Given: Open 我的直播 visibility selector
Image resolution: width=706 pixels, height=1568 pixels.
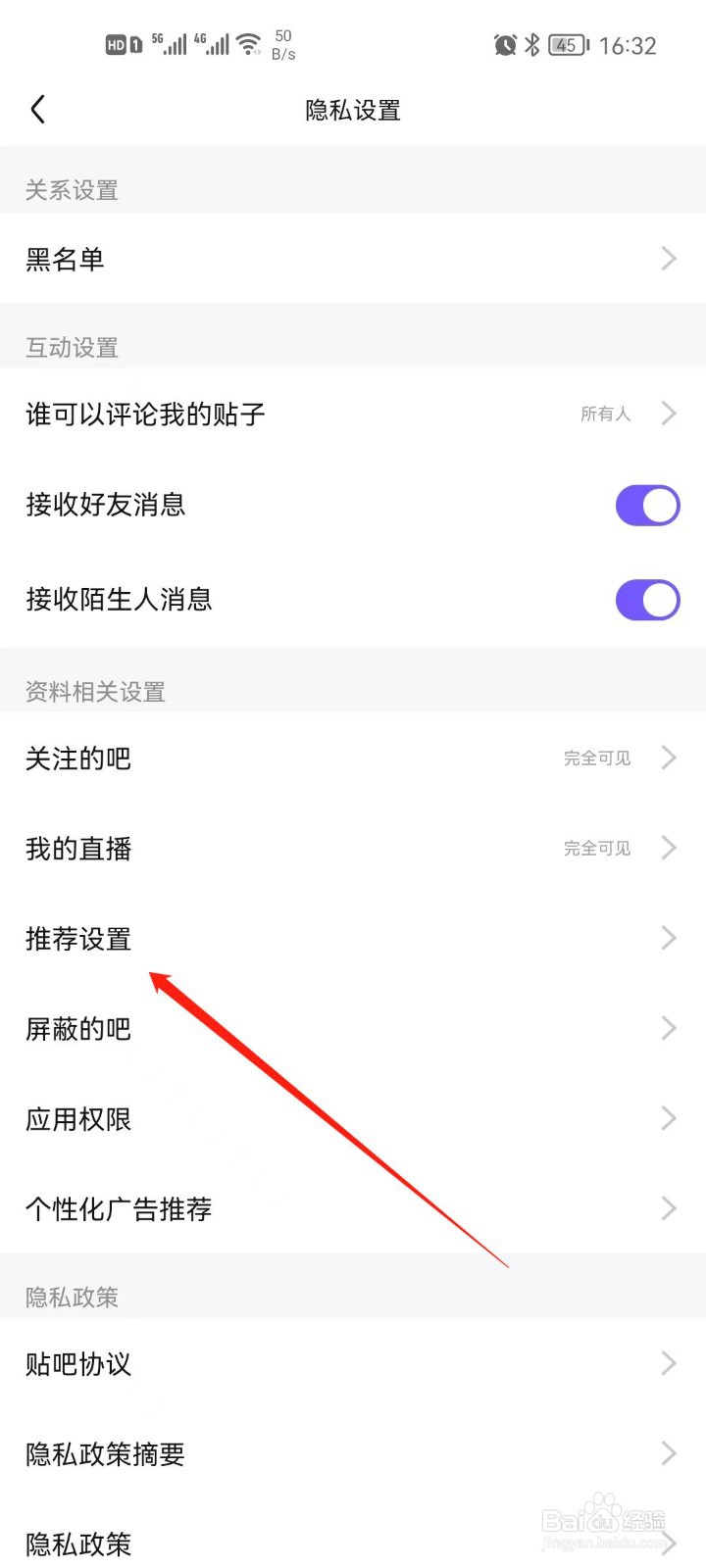Looking at the screenshot, I should (x=353, y=849).
